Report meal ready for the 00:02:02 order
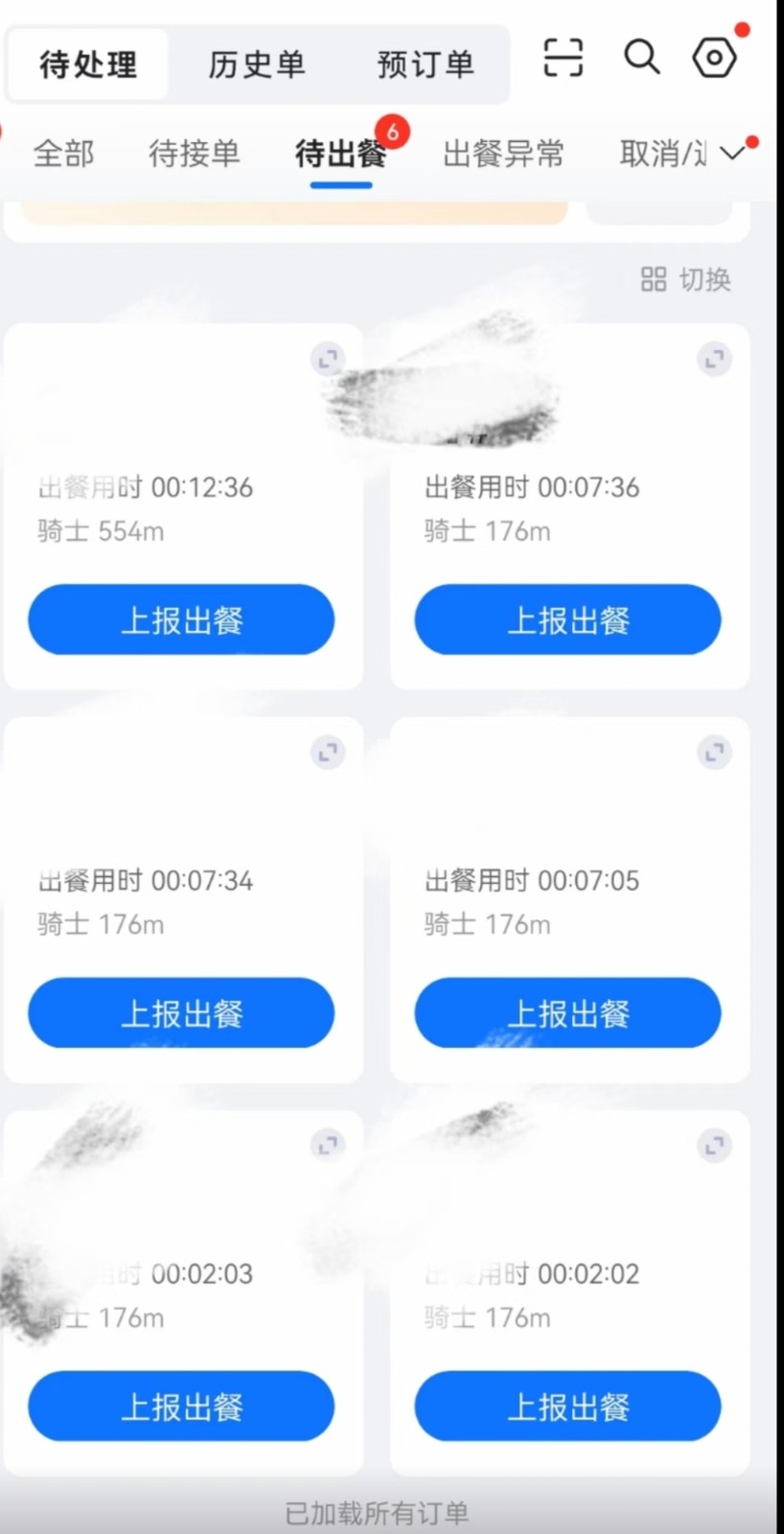 [567, 1406]
